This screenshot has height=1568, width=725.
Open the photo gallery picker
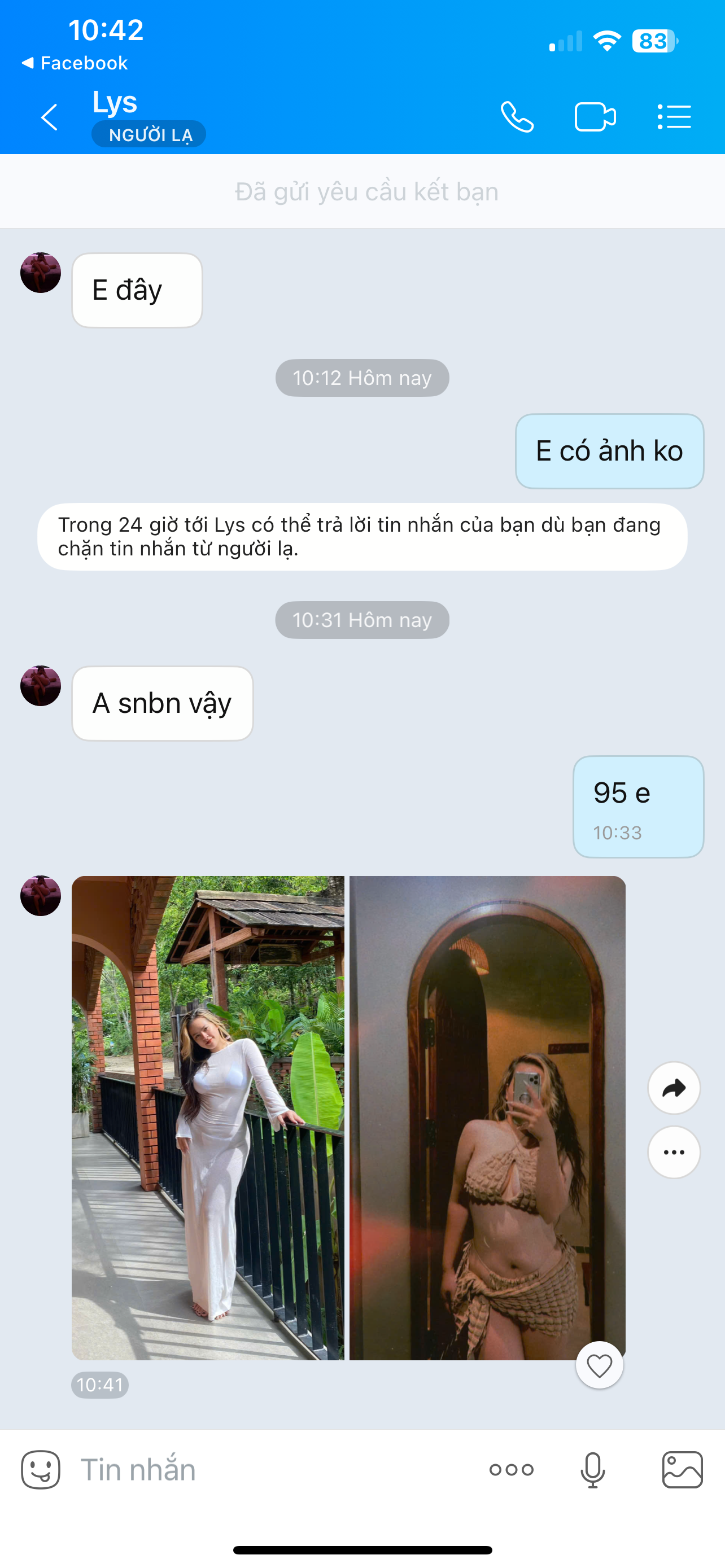point(683,1470)
